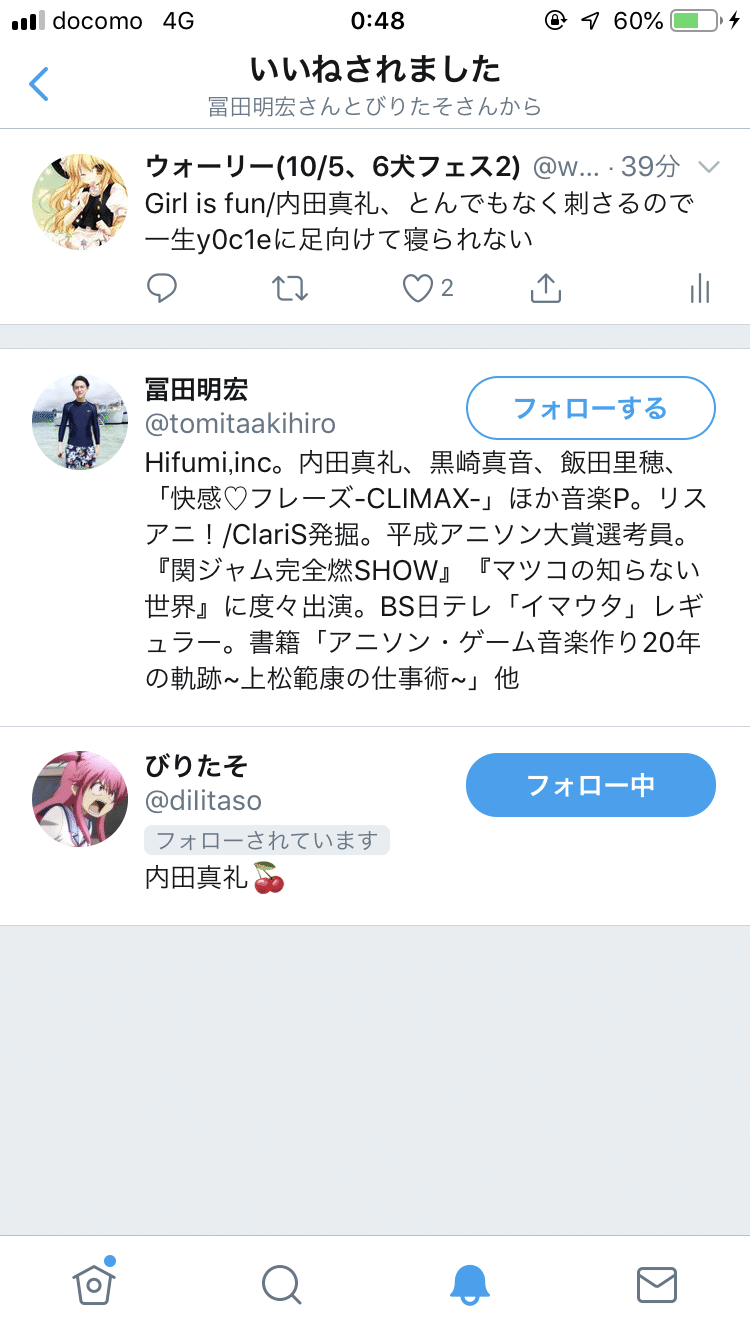This screenshot has width=750, height=1334.
Task: Open the Notifications bell tab
Action: click(469, 1284)
